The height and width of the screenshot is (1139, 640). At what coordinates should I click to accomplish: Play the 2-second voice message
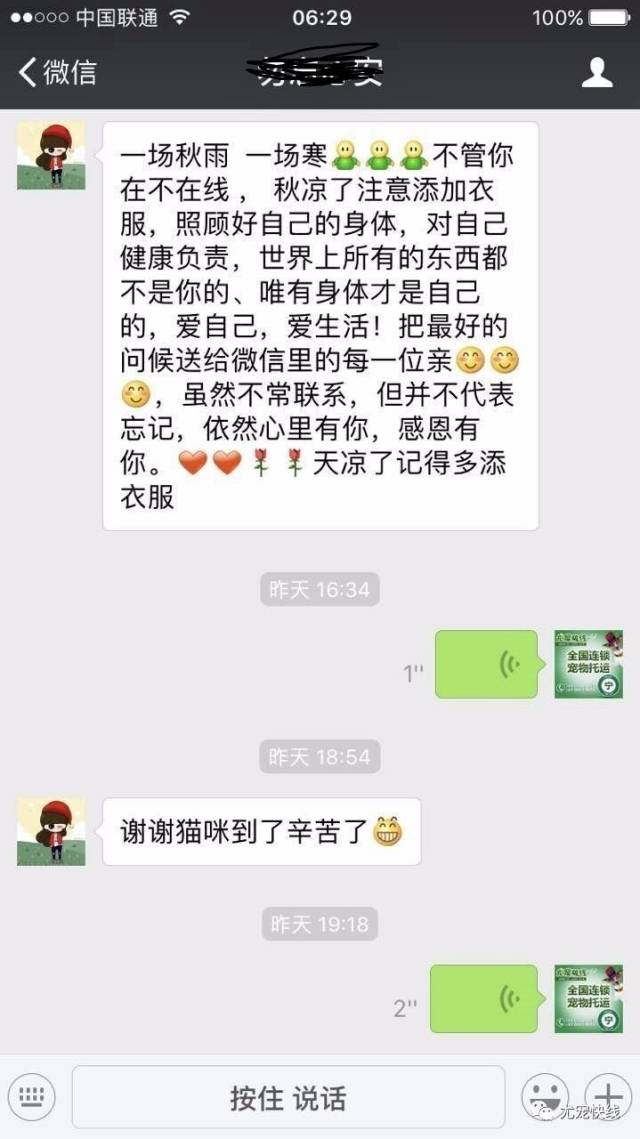point(484,999)
